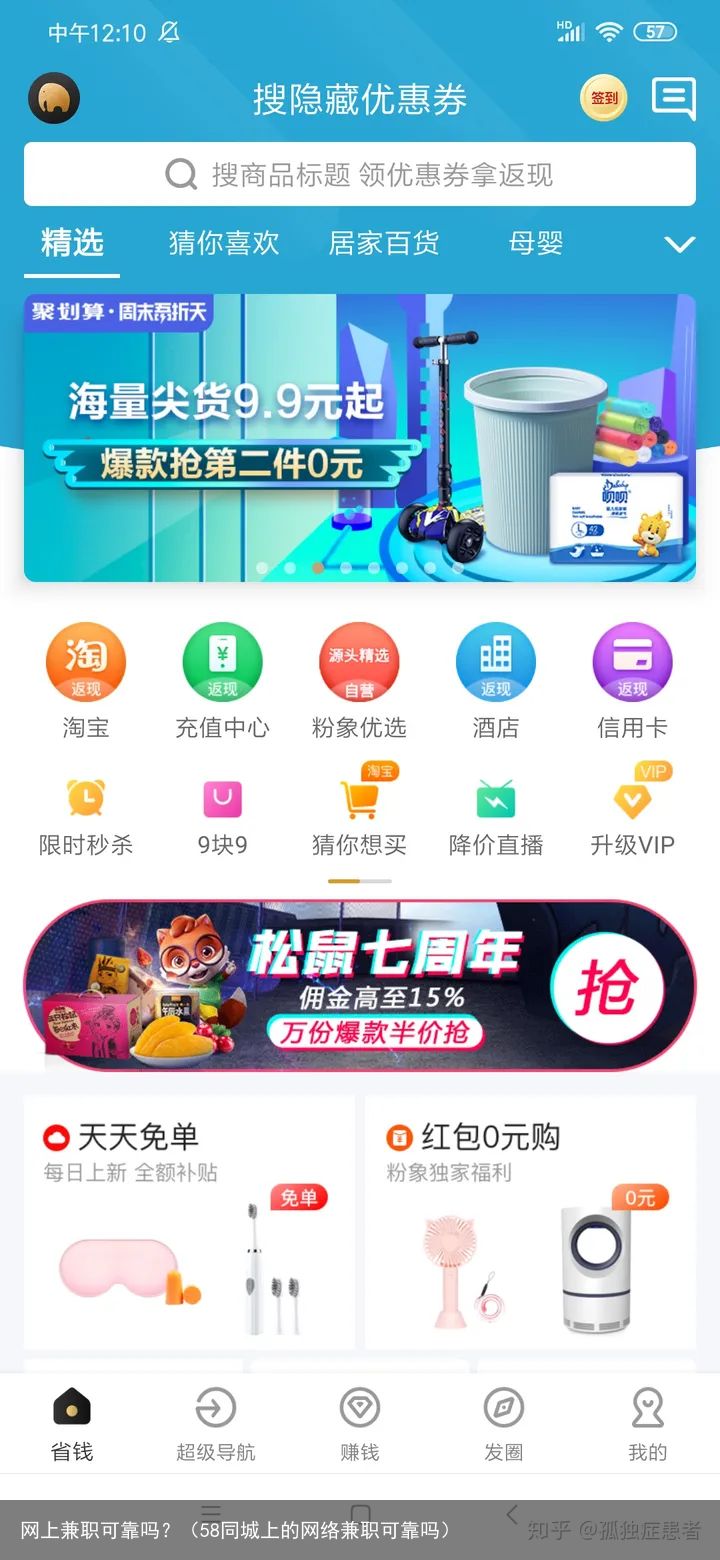Go to 充值中心
Viewport: 720px width, 1560px height.
(222, 680)
